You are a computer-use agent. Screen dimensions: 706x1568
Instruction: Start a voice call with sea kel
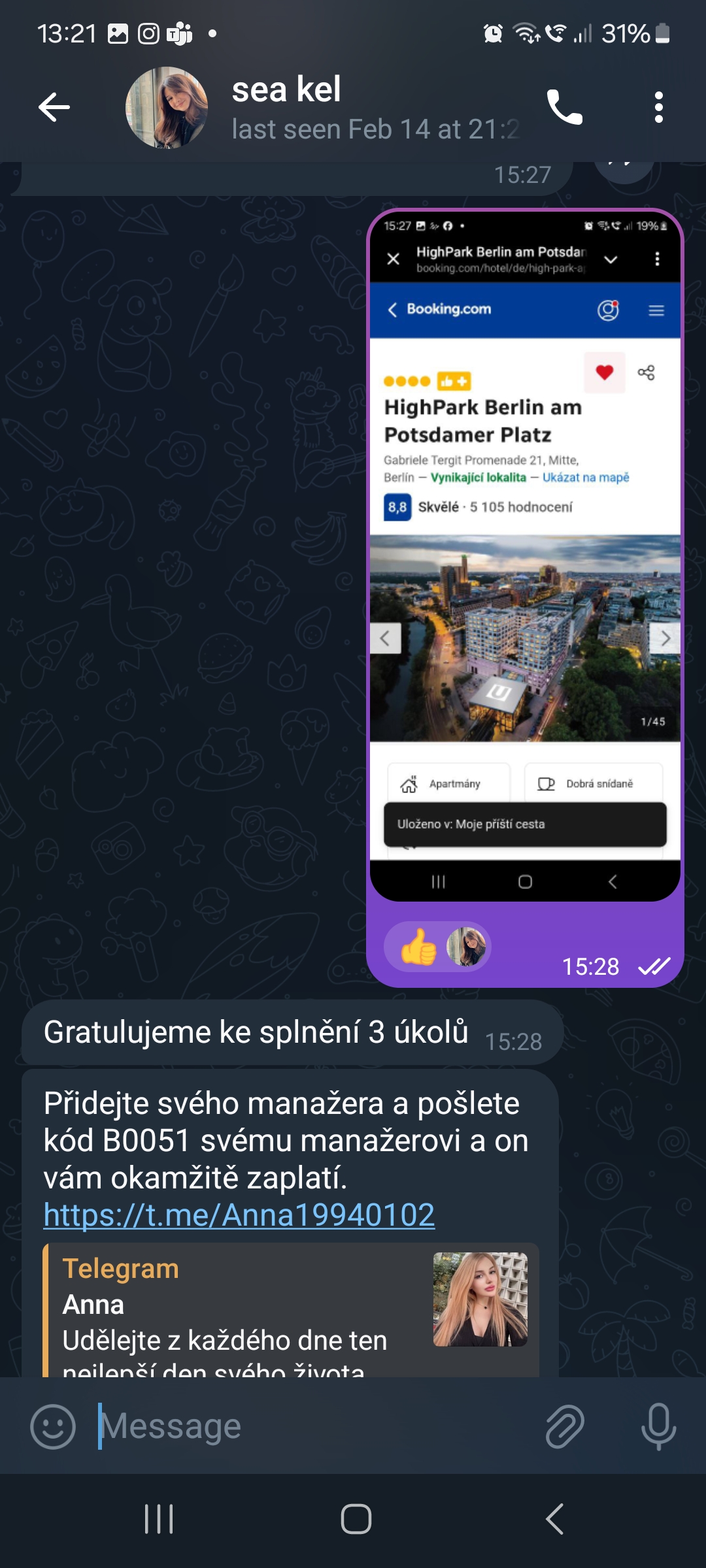coord(565,107)
